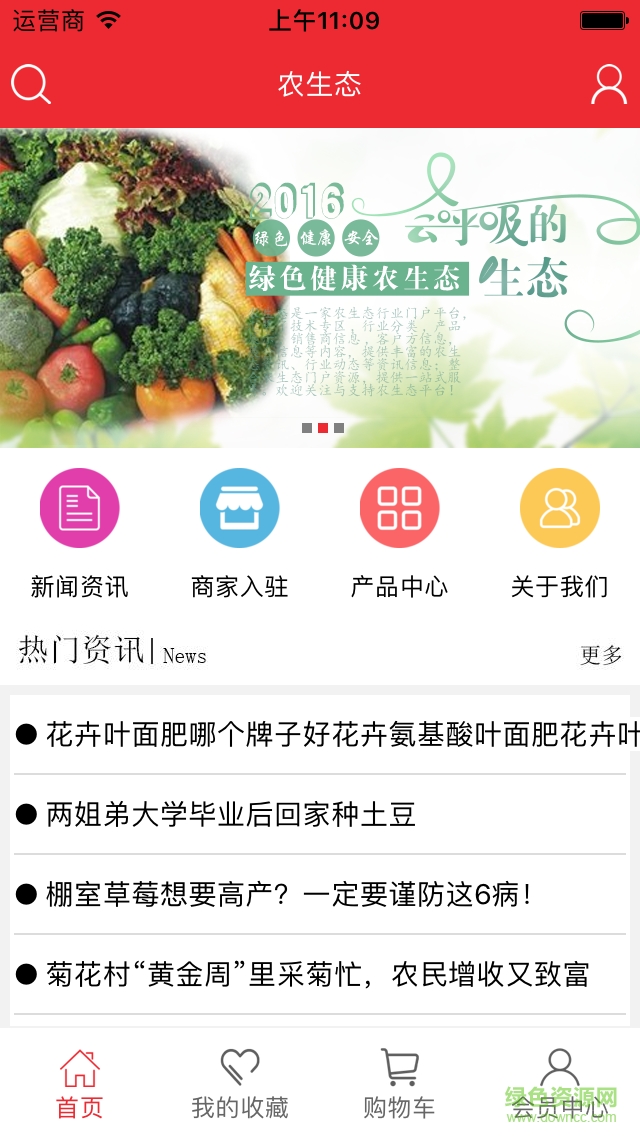
Task: Switch to the 首页 tab
Action: pyautogui.click(x=80, y=1083)
